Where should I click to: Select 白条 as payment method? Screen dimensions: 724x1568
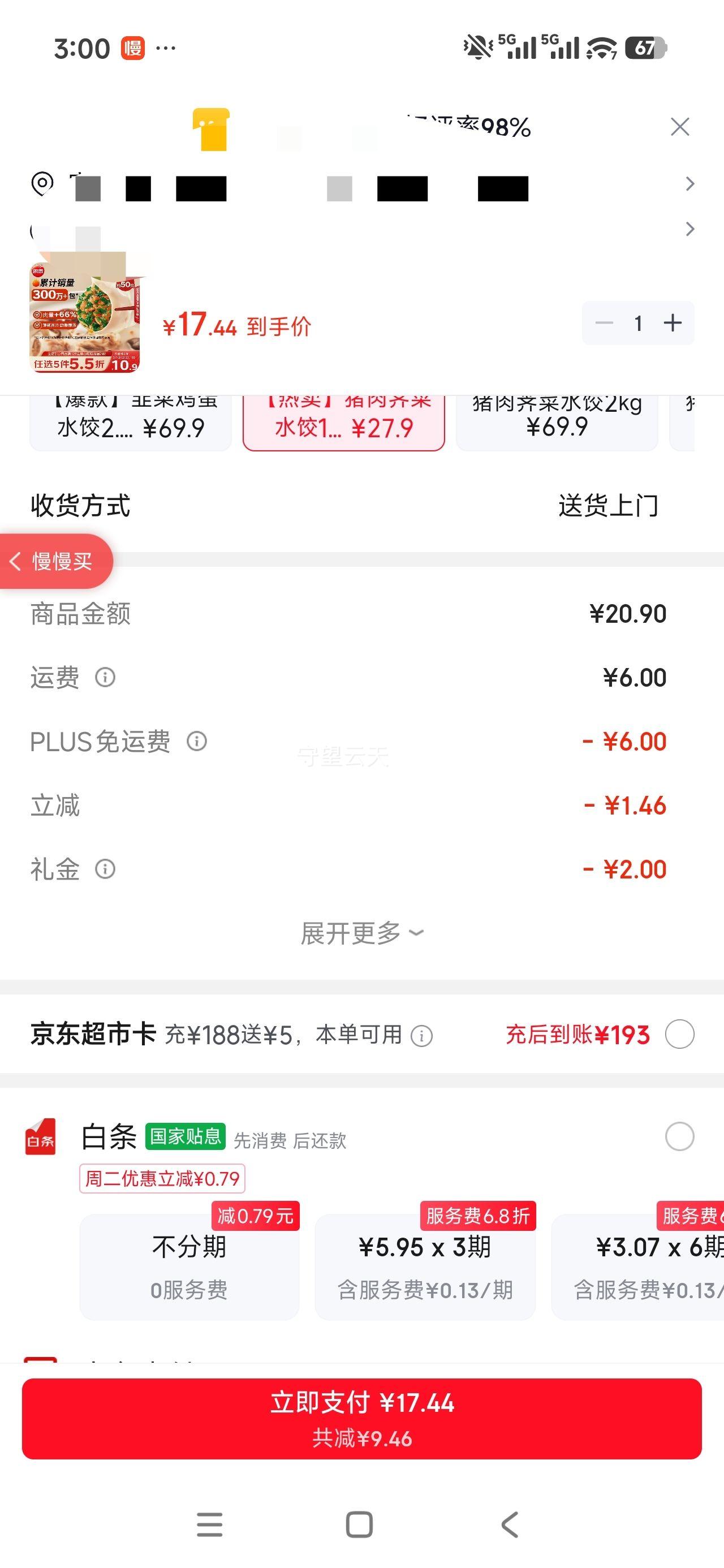click(x=679, y=1136)
